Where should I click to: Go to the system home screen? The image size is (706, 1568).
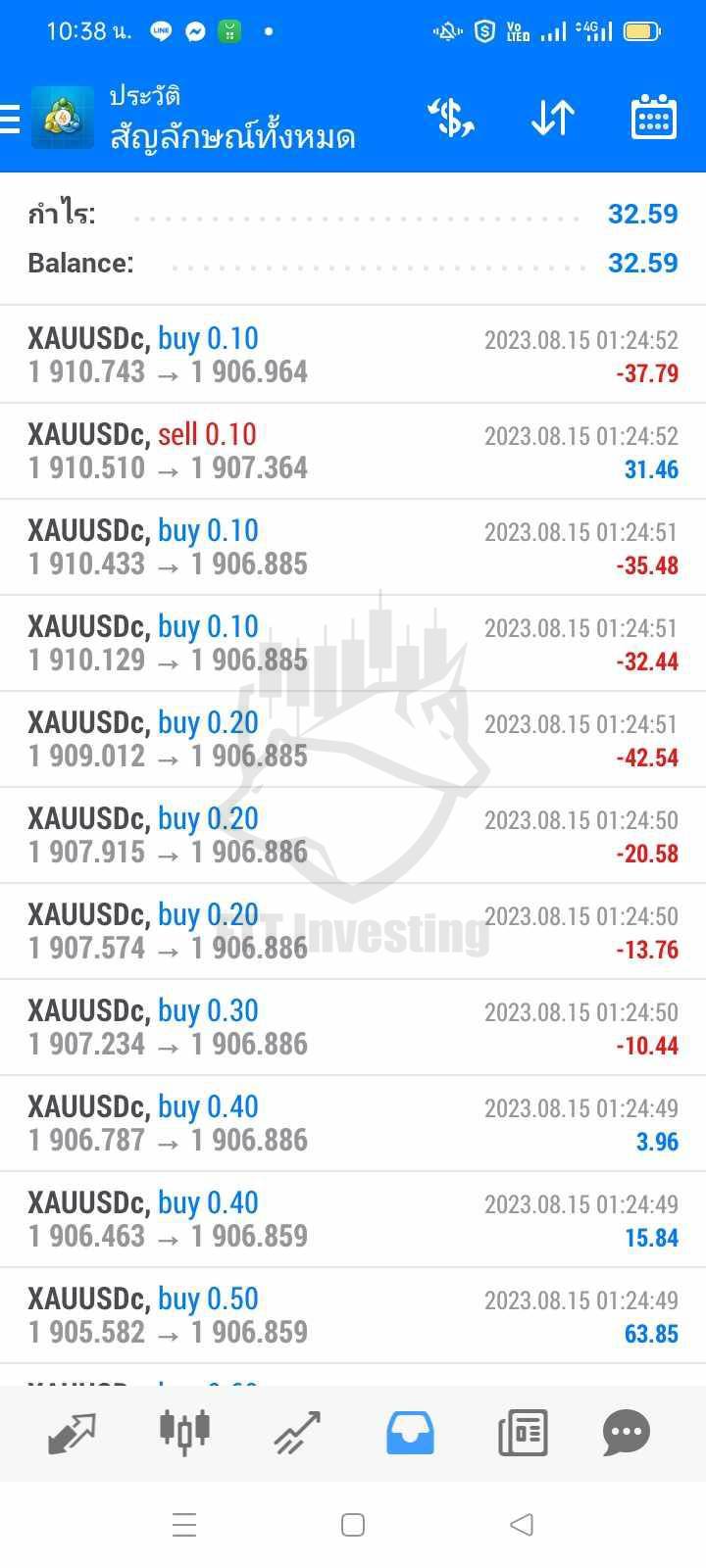[353, 1525]
